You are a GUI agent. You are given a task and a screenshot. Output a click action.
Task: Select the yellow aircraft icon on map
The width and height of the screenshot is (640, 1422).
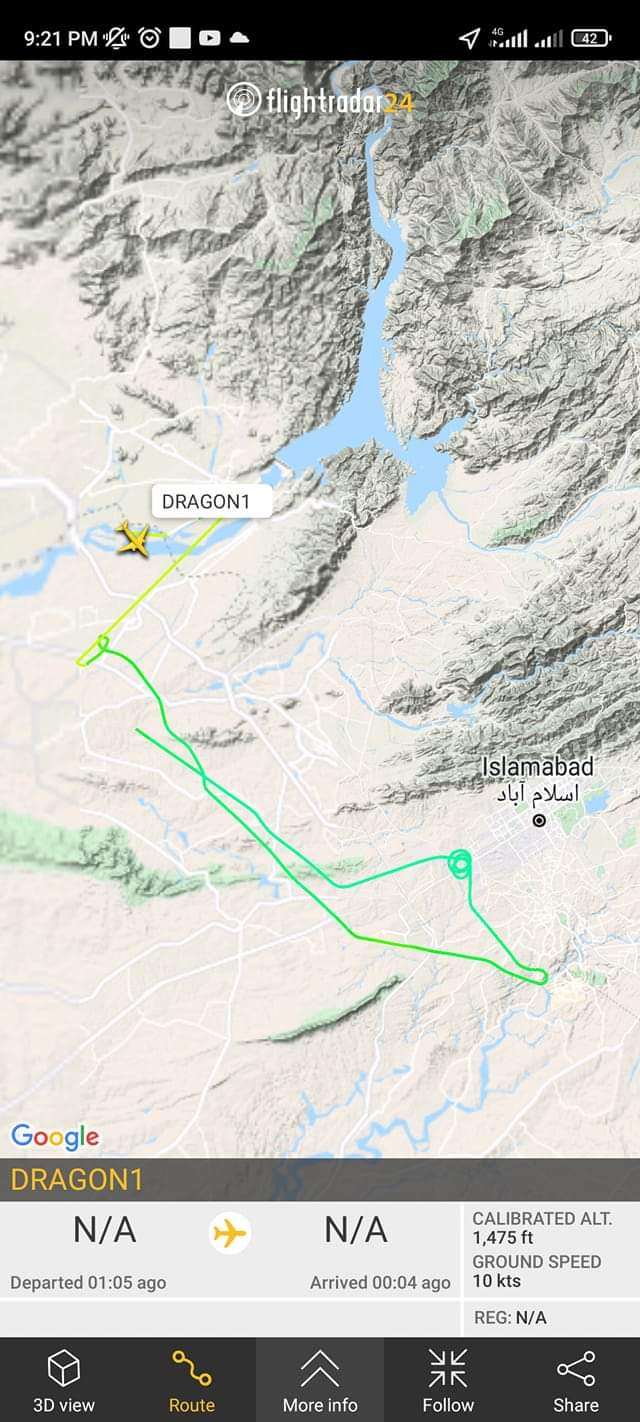pos(133,539)
